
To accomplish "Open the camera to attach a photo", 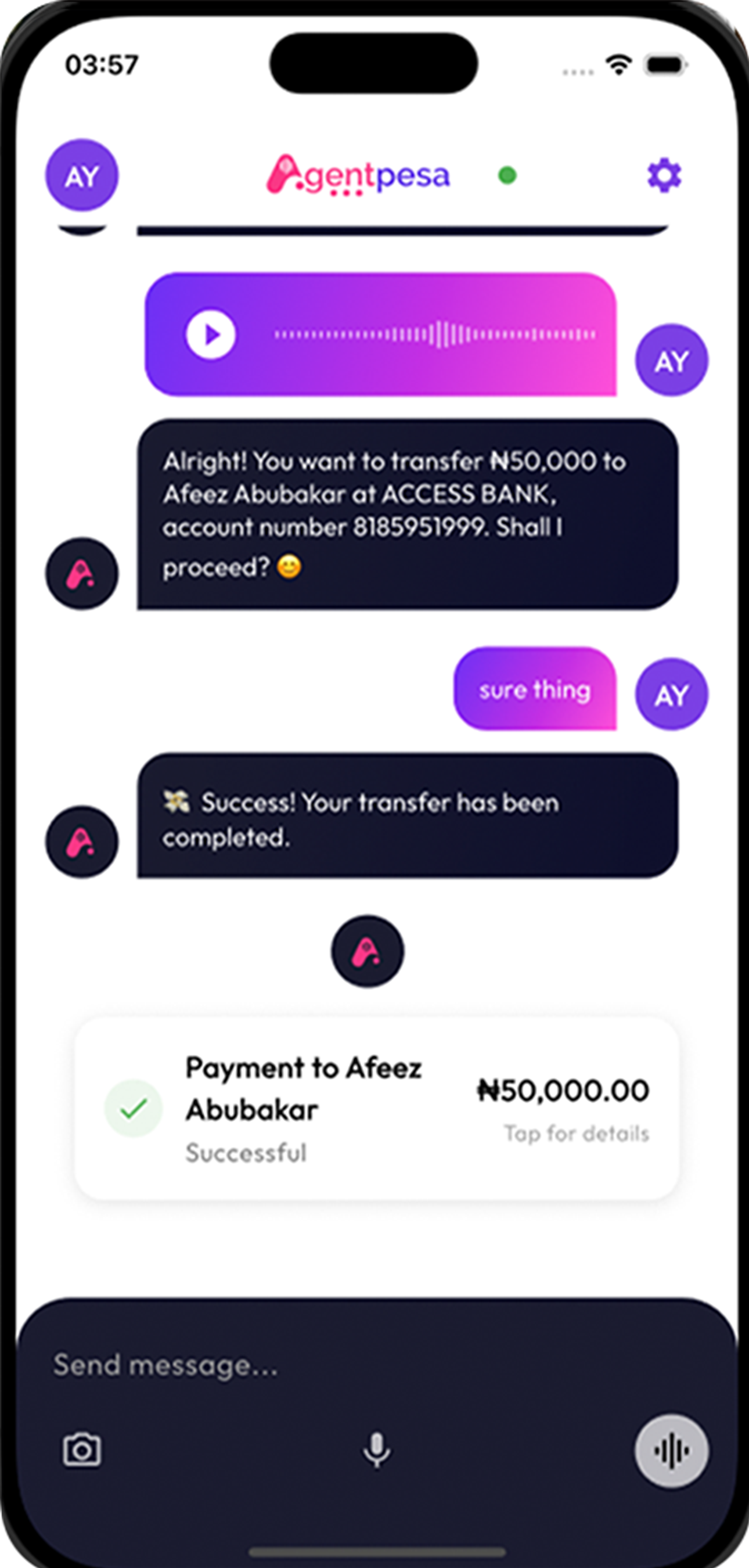I will pos(82,1451).
